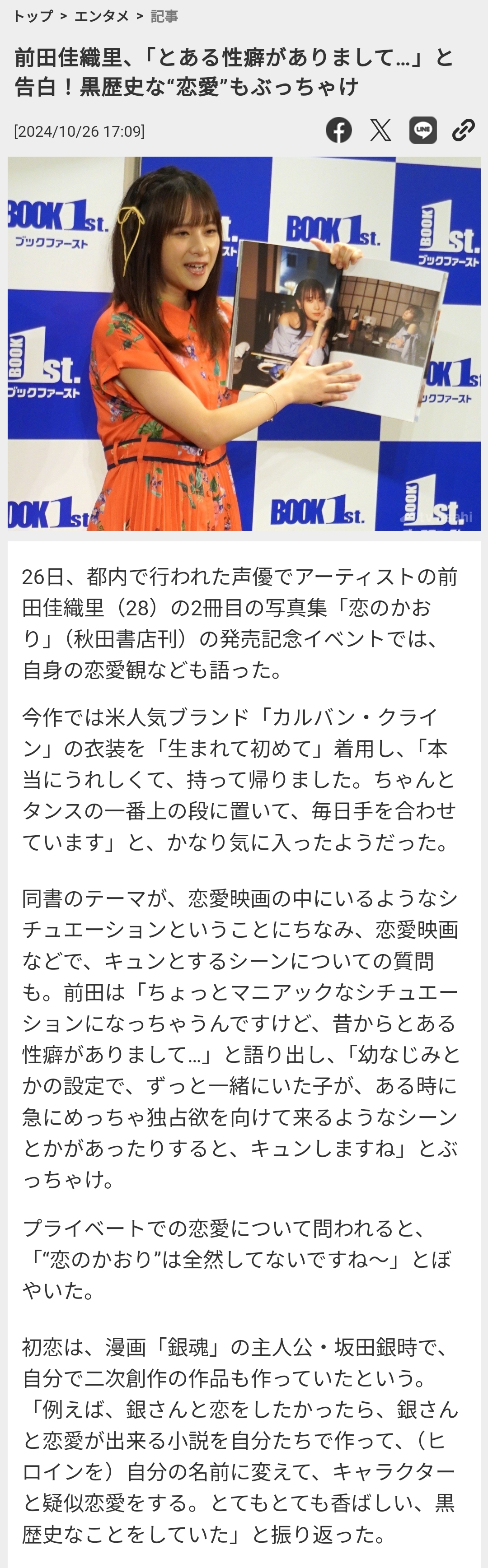Viewport: 488px width, 1568px height.
Task: Share the article on X
Action: pos(381,130)
